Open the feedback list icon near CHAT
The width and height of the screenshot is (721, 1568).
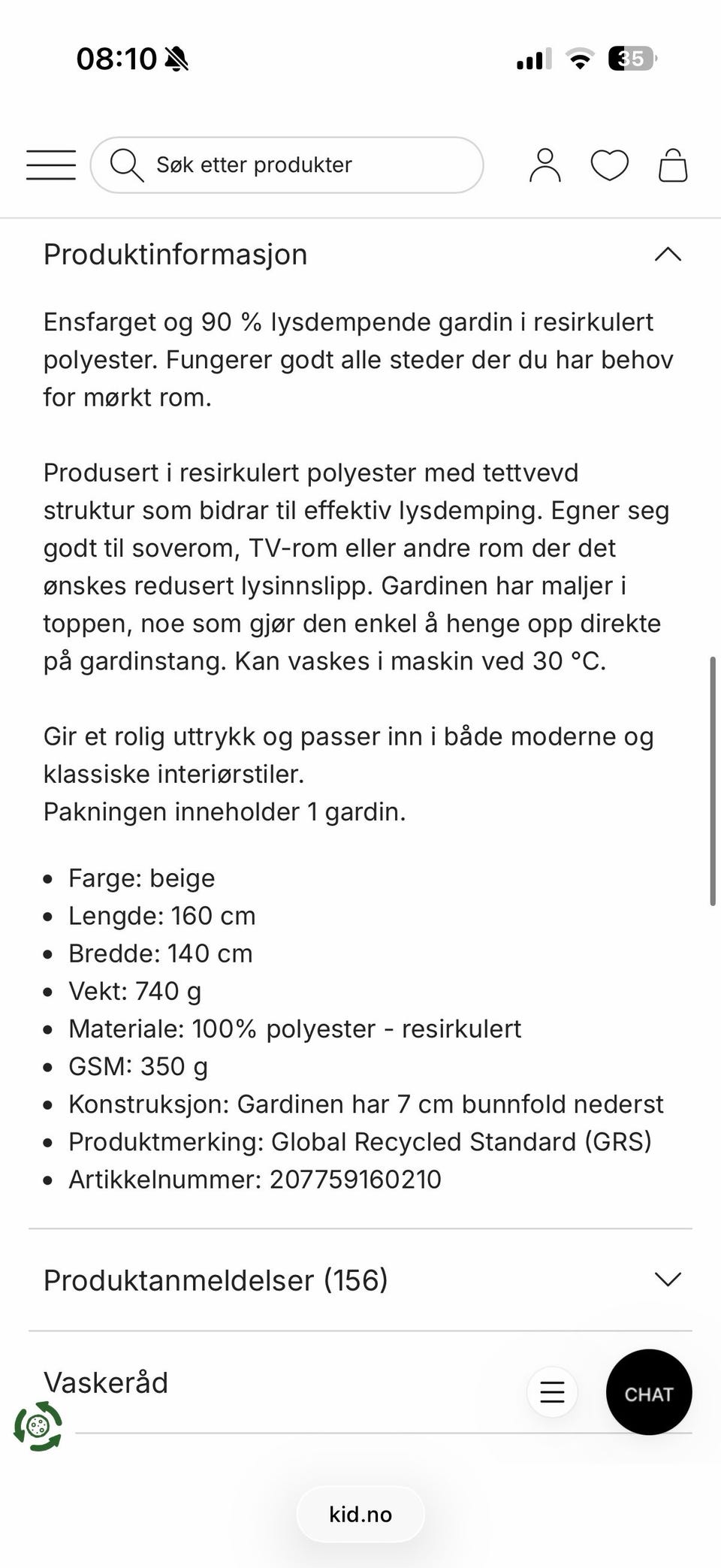(552, 1392)
